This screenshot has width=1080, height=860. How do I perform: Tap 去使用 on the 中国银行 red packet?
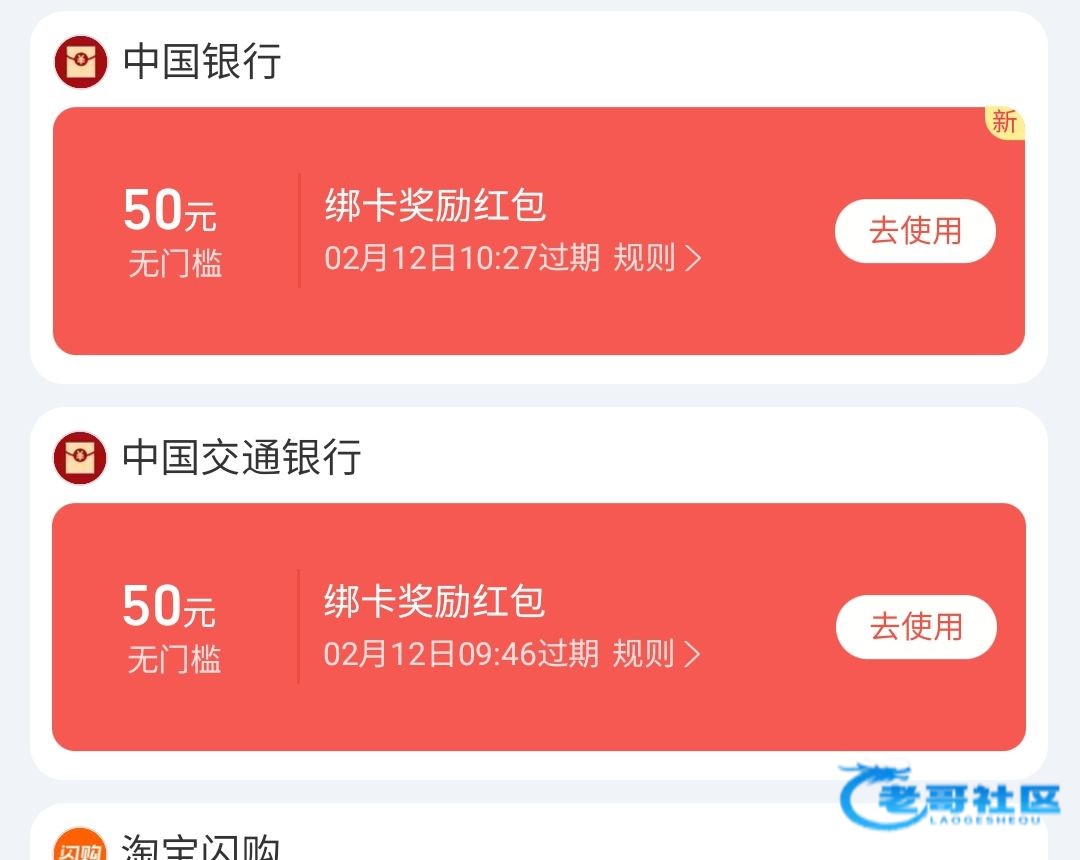[915, 231]
